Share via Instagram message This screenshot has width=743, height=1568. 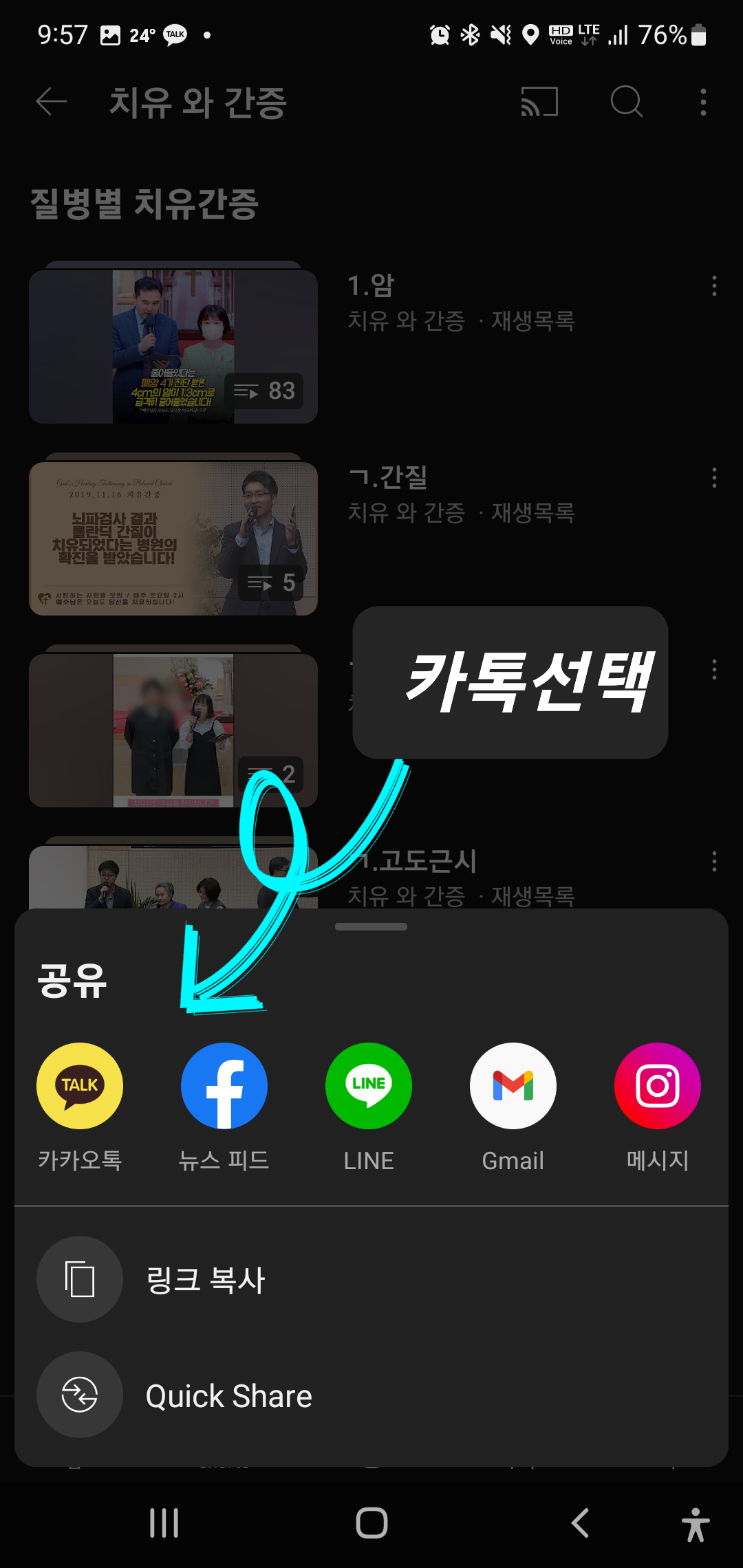click(658, 1086)
